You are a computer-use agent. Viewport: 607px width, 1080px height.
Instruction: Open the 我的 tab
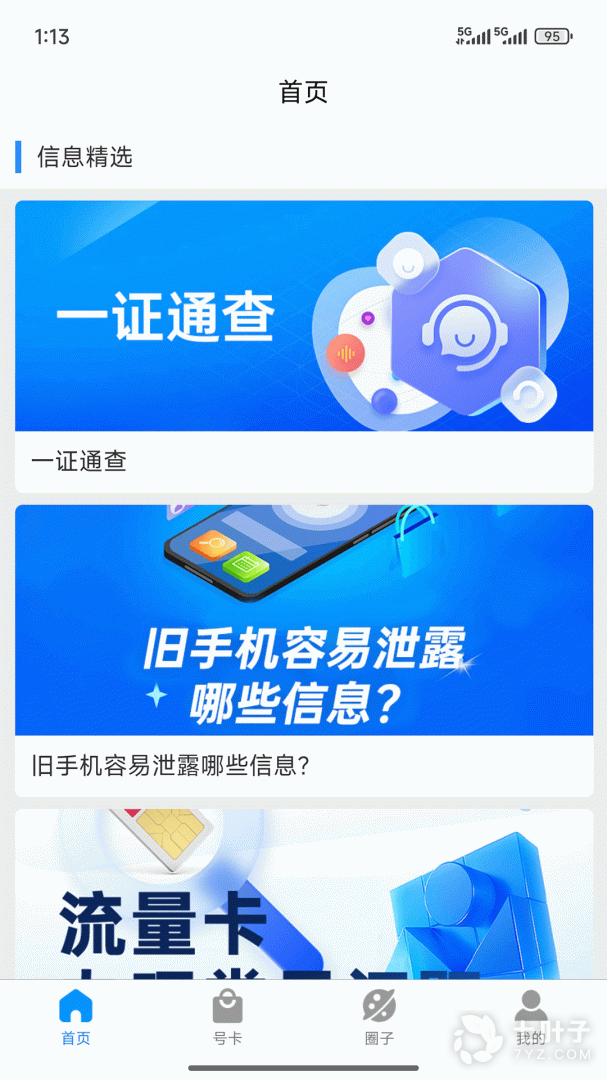[x=530, y=1017]
